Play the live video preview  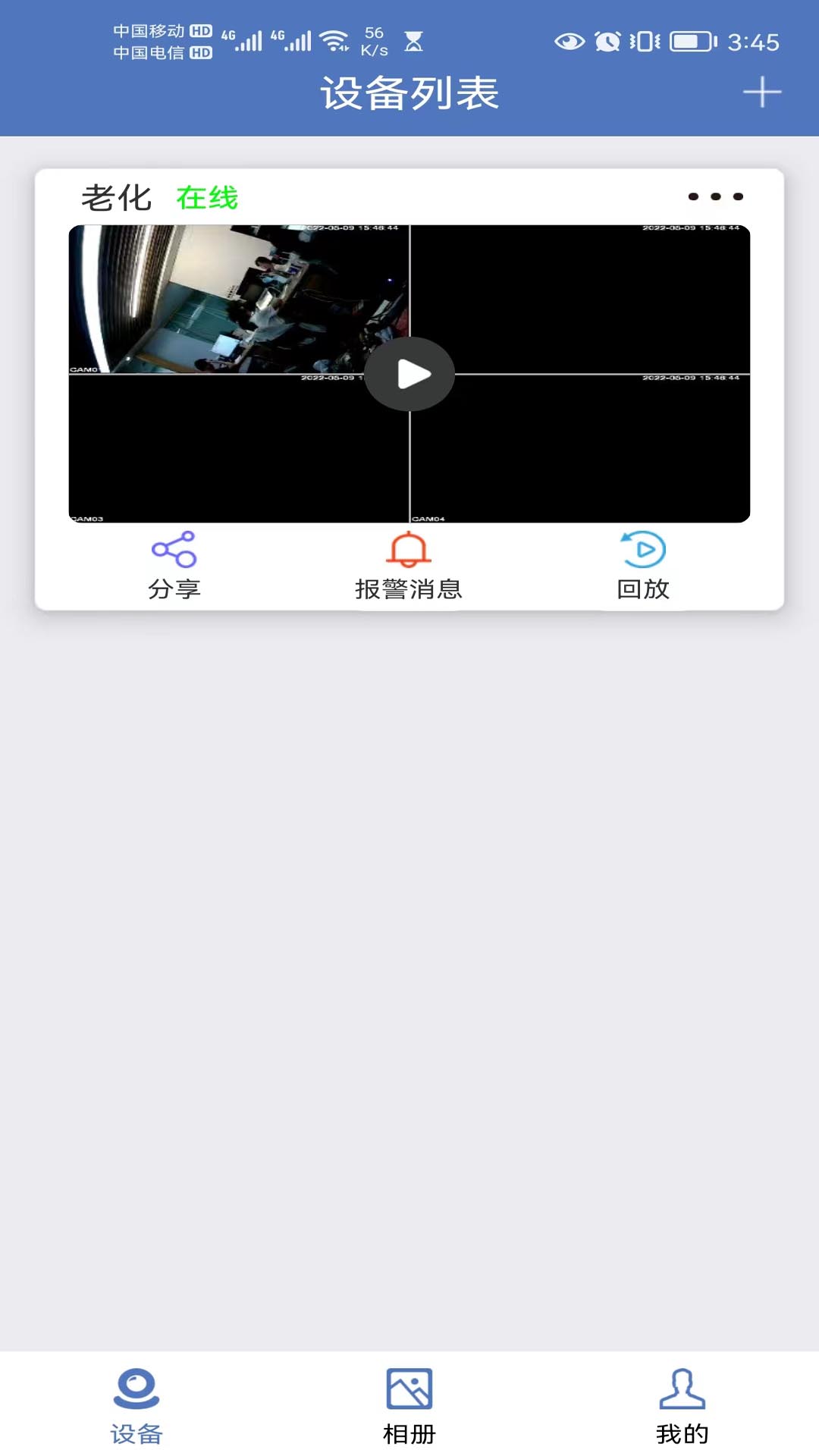409,373
